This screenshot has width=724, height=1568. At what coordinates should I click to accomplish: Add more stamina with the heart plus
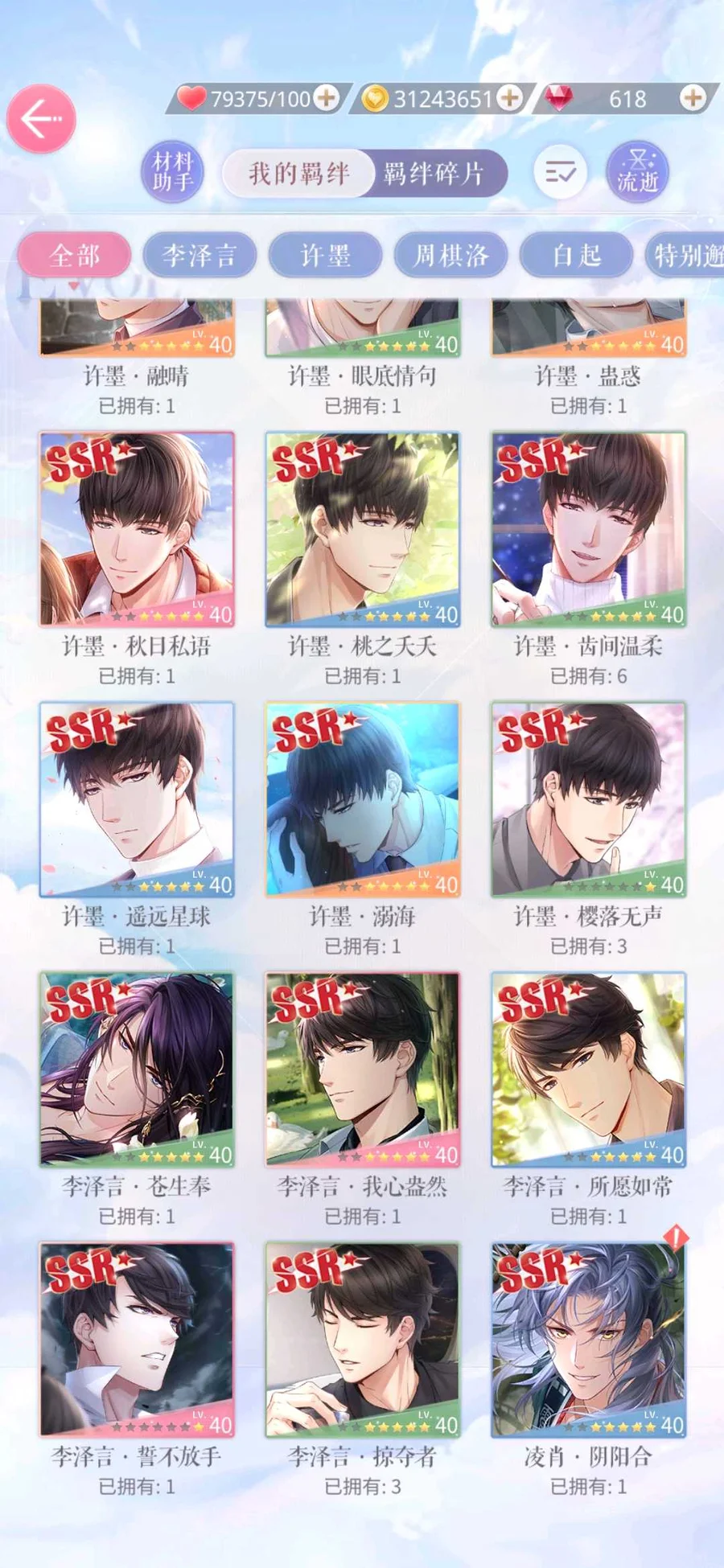(326, 98)
